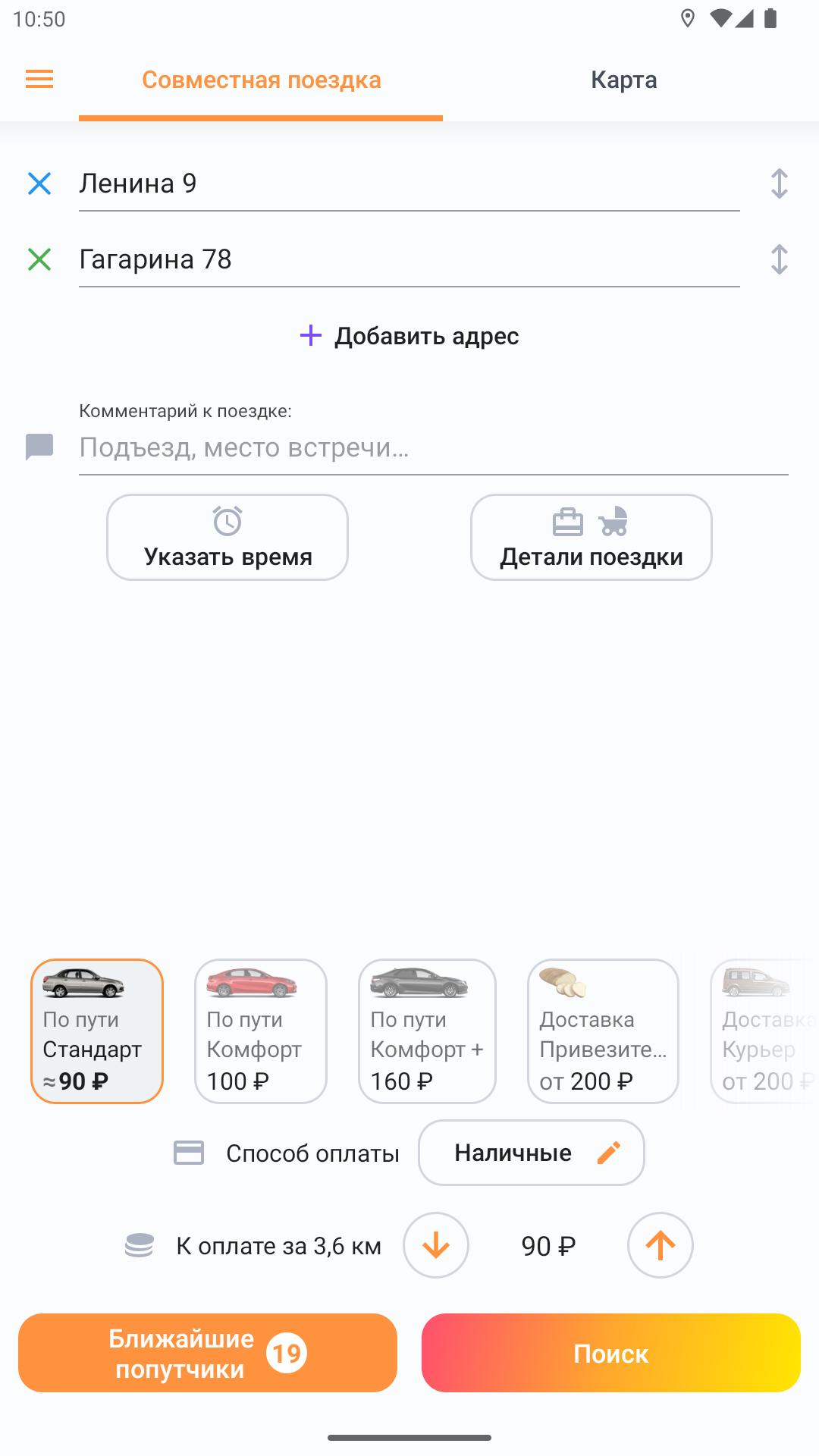This screenshot has width=819, height=1456.
Task: Add another address with Добавить адрес
Action: tap(409, 335)
